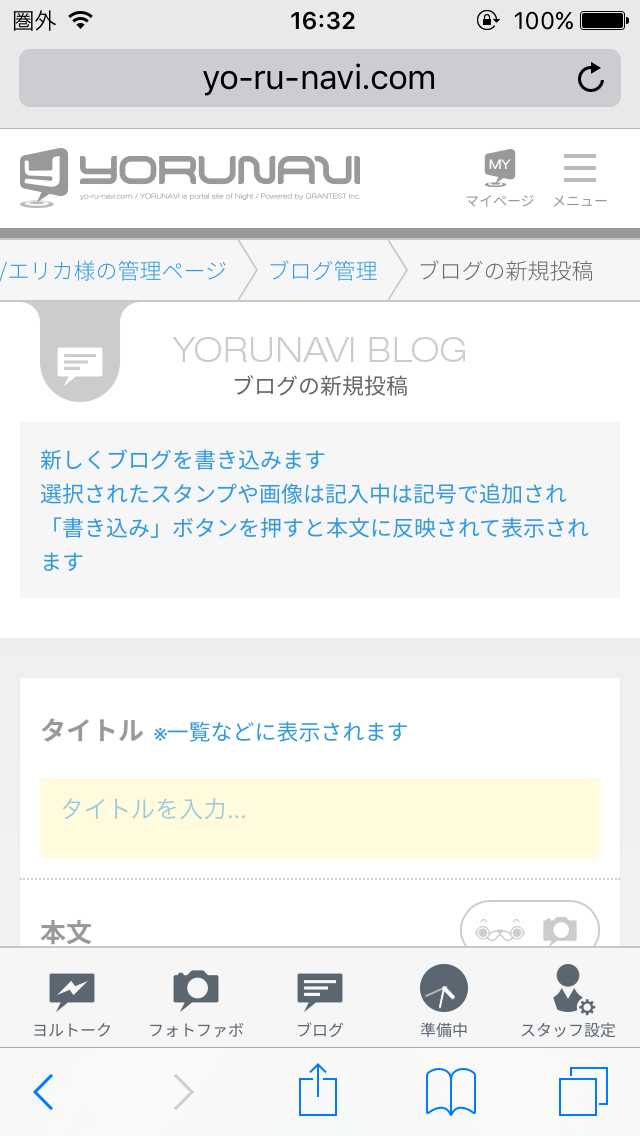Tap the yo-ru-navi.com address bar
640x1136 pixels.
(x=320, y=78)
